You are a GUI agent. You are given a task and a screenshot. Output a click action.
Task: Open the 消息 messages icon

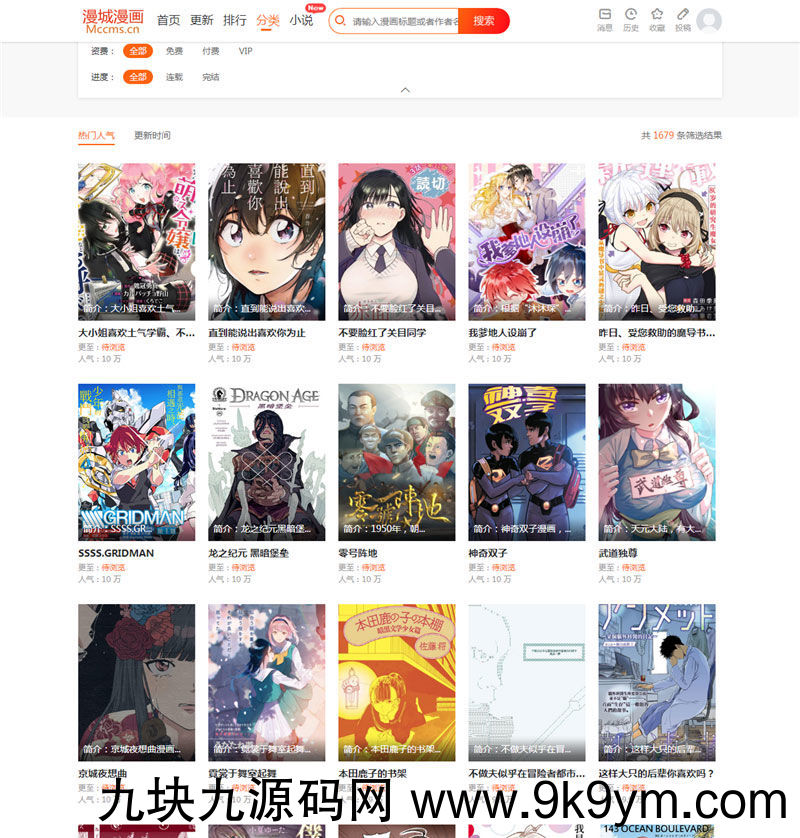point(605,19)
